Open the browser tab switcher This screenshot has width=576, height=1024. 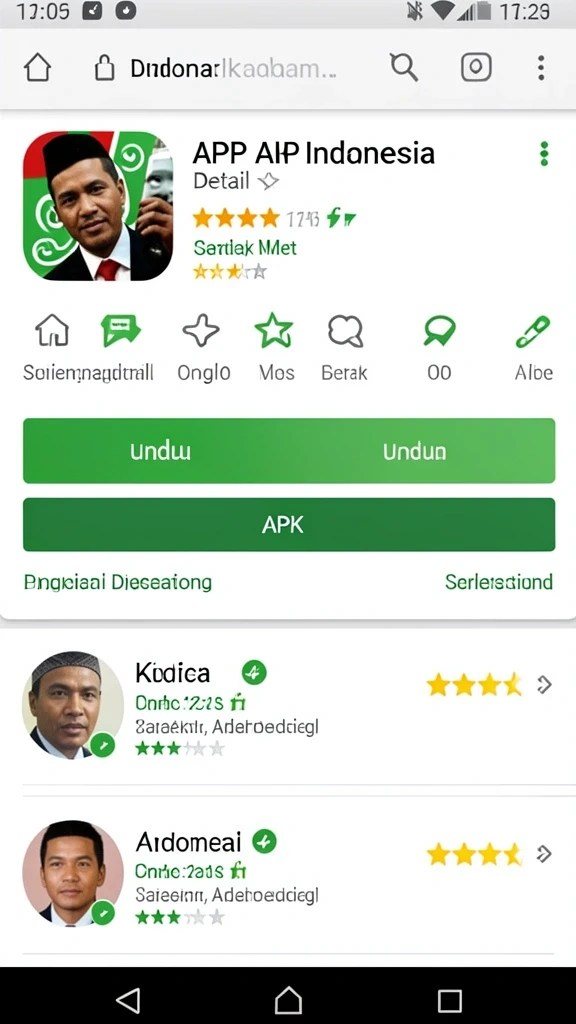(x=476, y=67)
